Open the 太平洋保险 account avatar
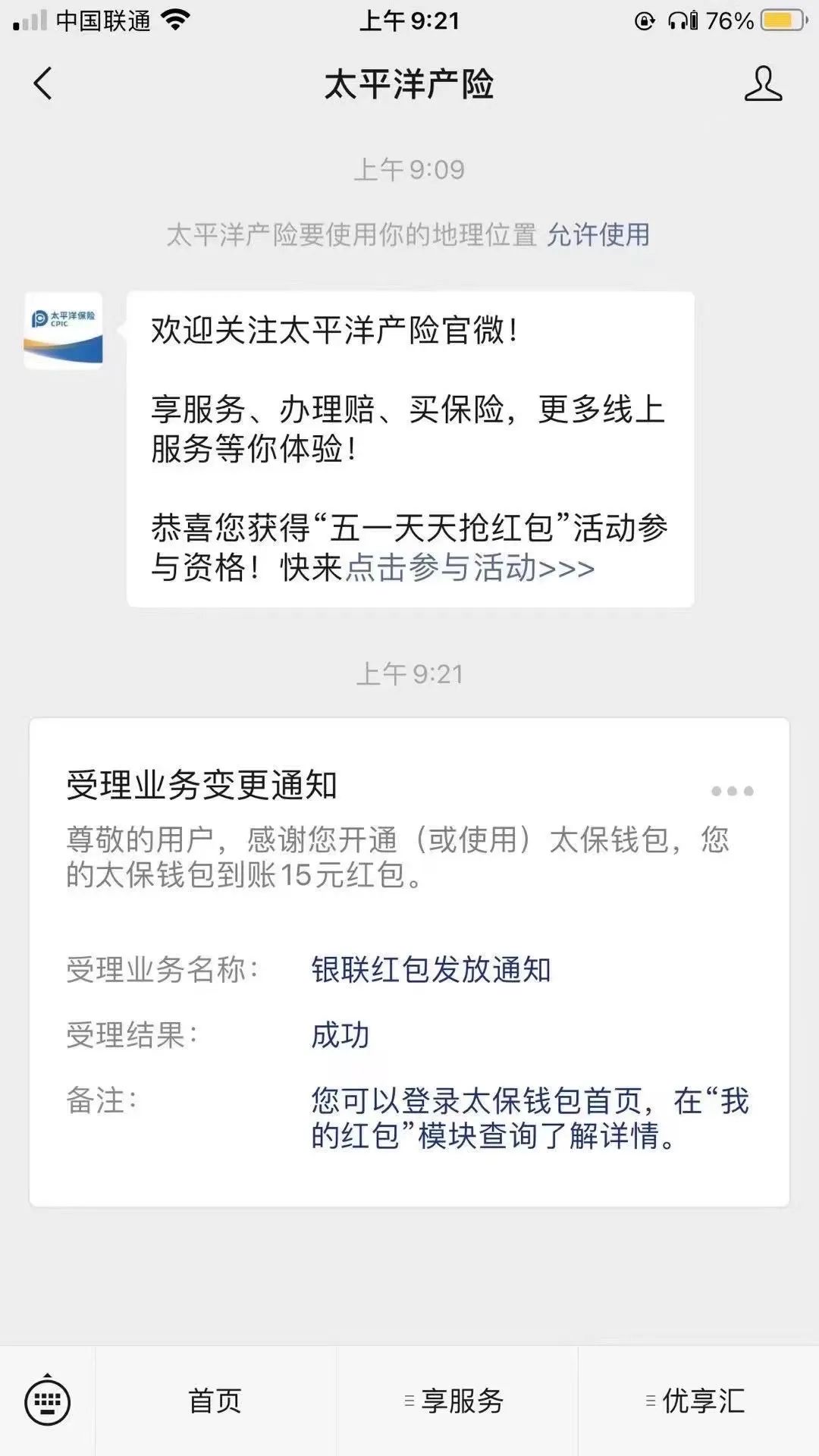 point(63,331)
